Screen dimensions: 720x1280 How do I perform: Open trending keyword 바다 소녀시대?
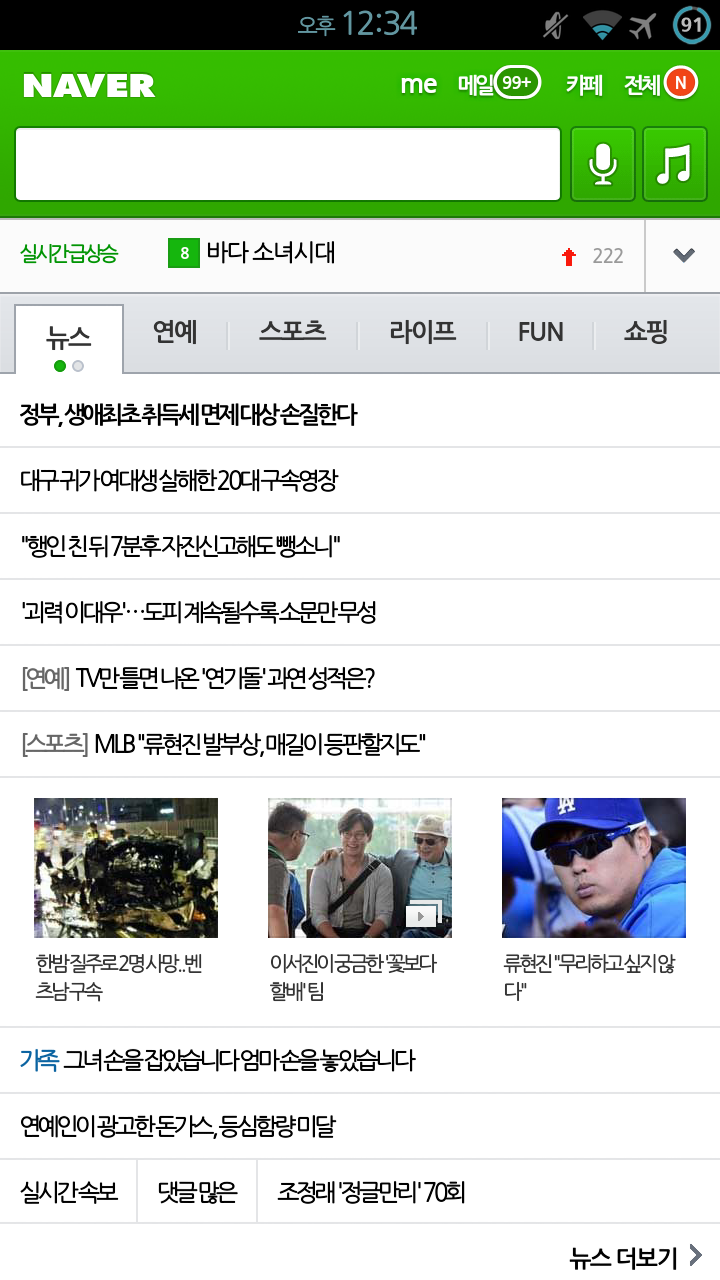(x=270, y=254)
